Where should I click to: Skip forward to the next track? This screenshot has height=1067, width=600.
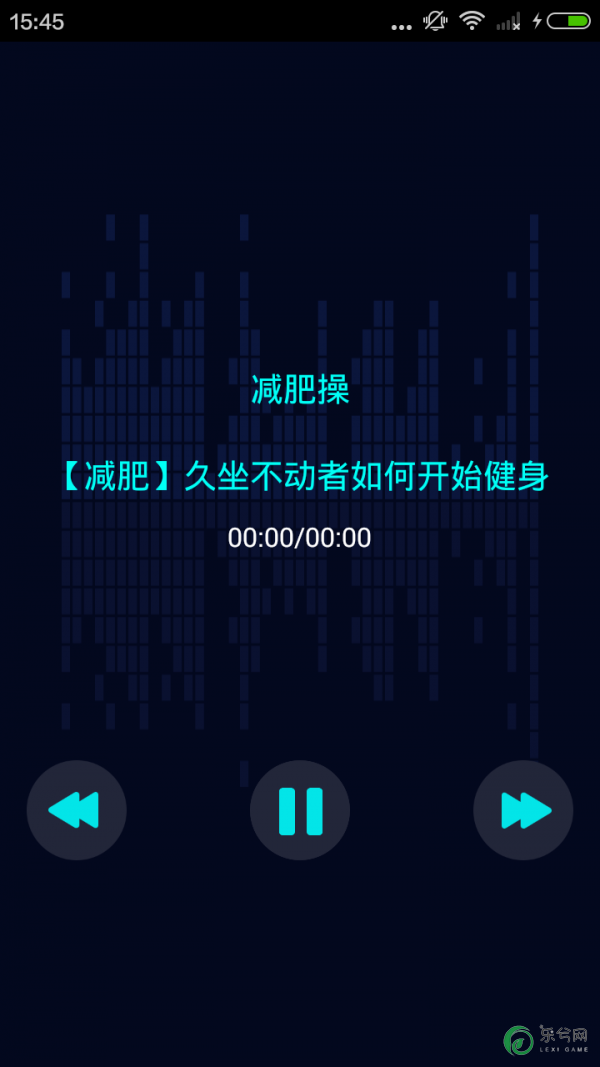pyautogui.click(x=523, y=810)
